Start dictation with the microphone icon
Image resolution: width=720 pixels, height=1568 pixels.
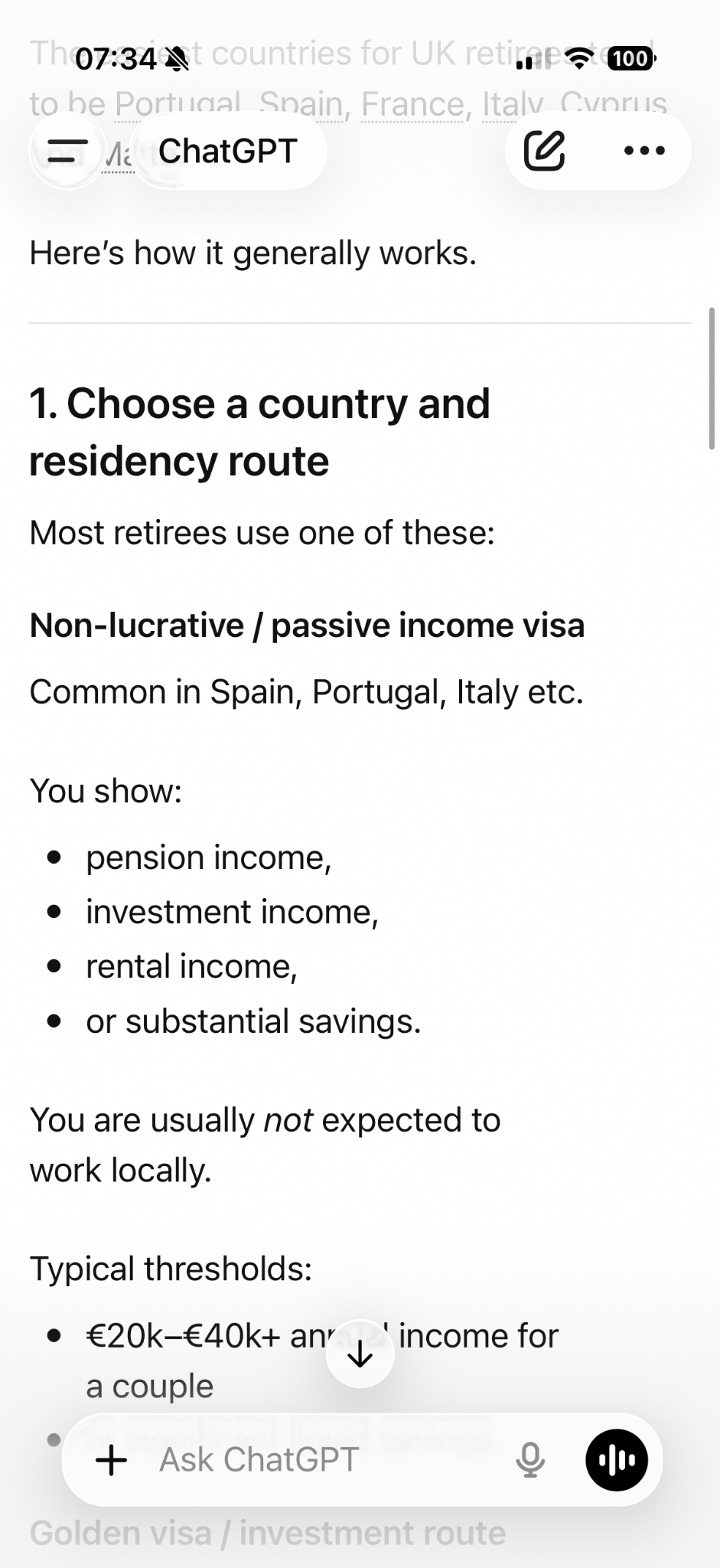tap(529, 1459)
